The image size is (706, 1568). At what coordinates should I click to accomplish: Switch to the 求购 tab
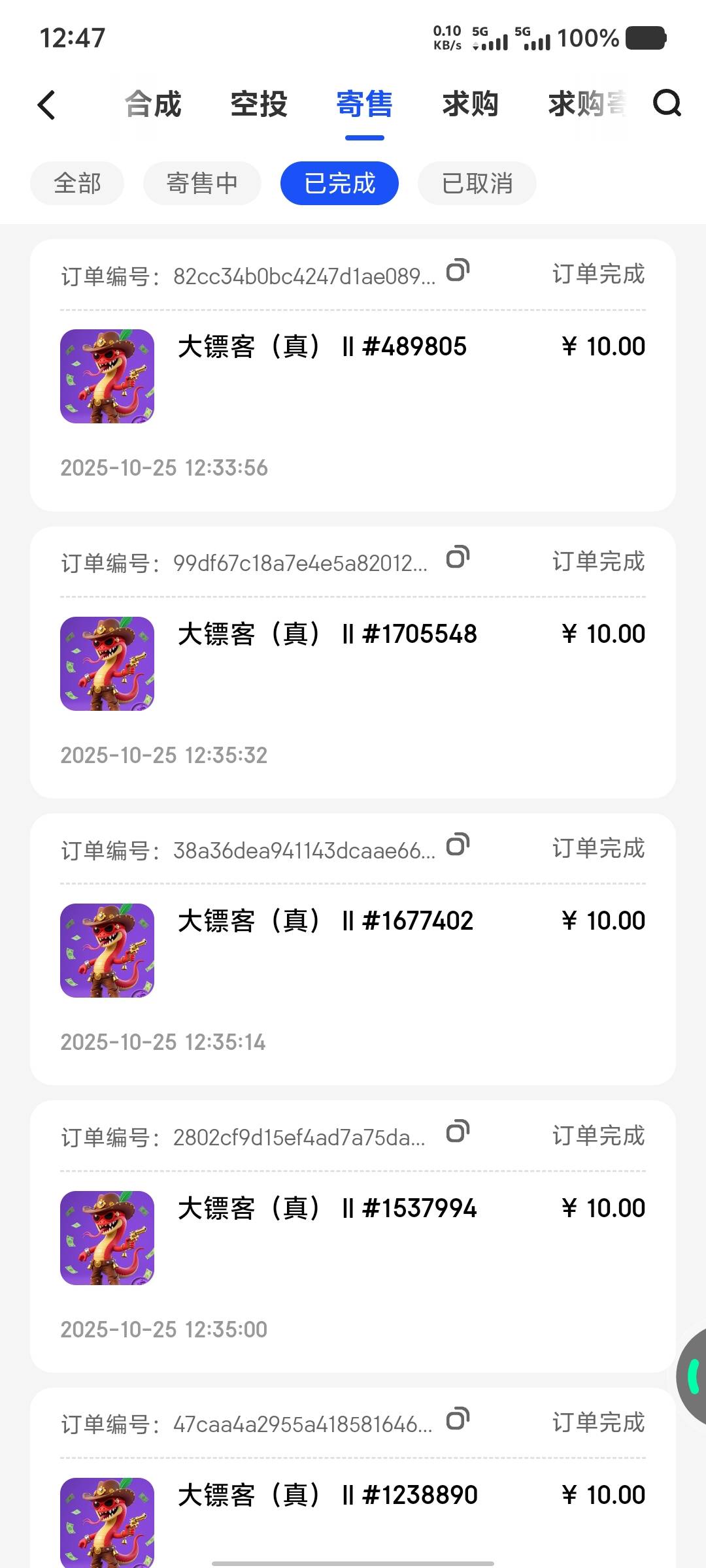coord(470,105)
